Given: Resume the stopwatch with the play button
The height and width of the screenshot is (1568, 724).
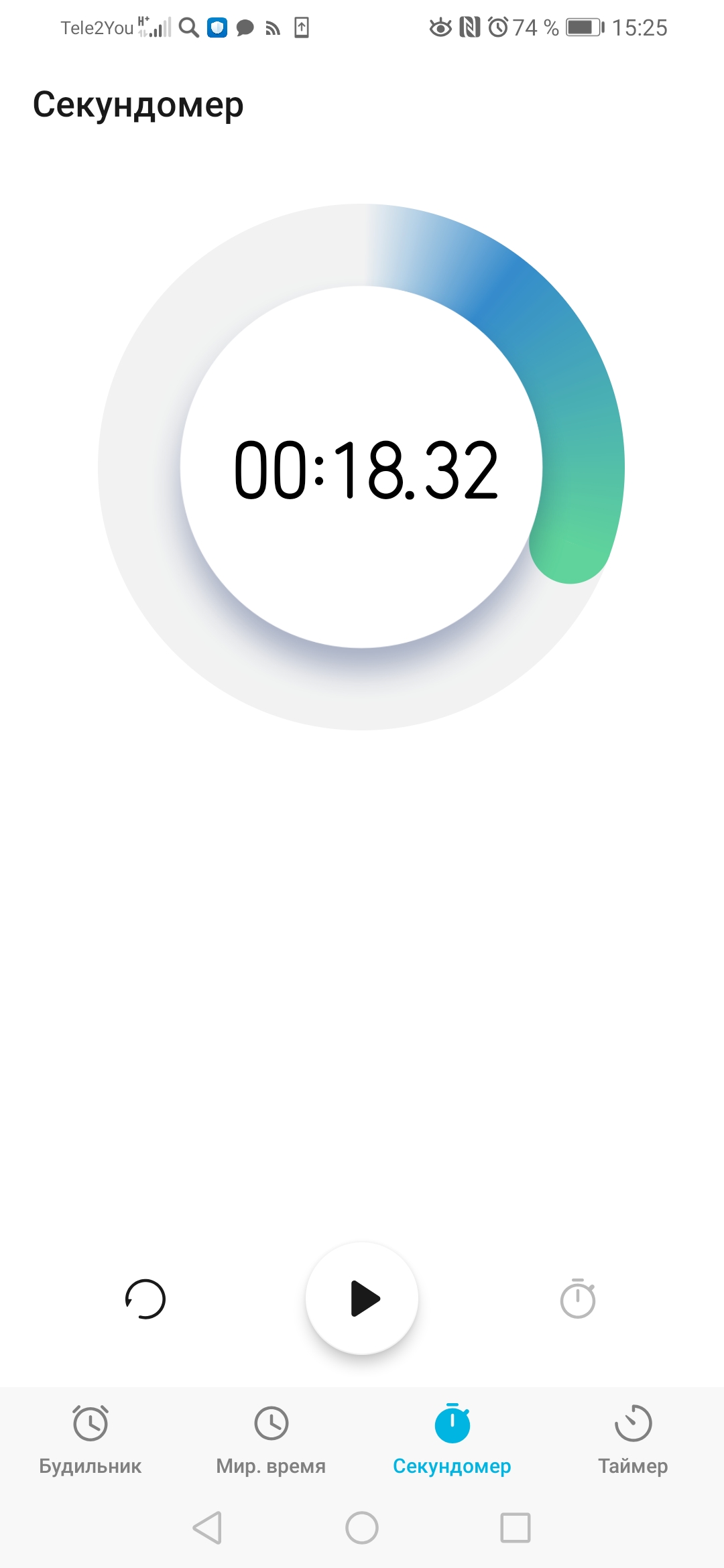Looking at the screenshot, I should click(362, 1299).
